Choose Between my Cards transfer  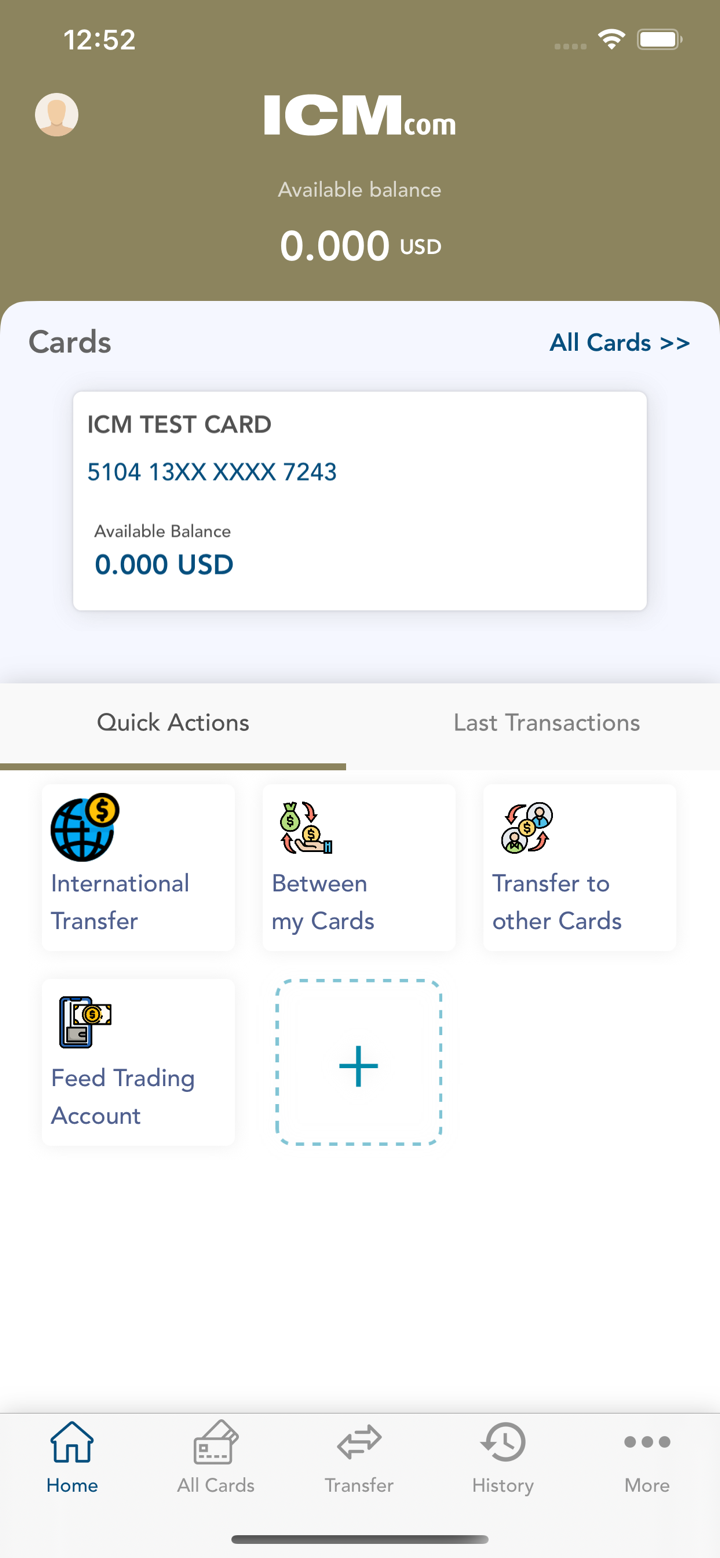point(359,867)
